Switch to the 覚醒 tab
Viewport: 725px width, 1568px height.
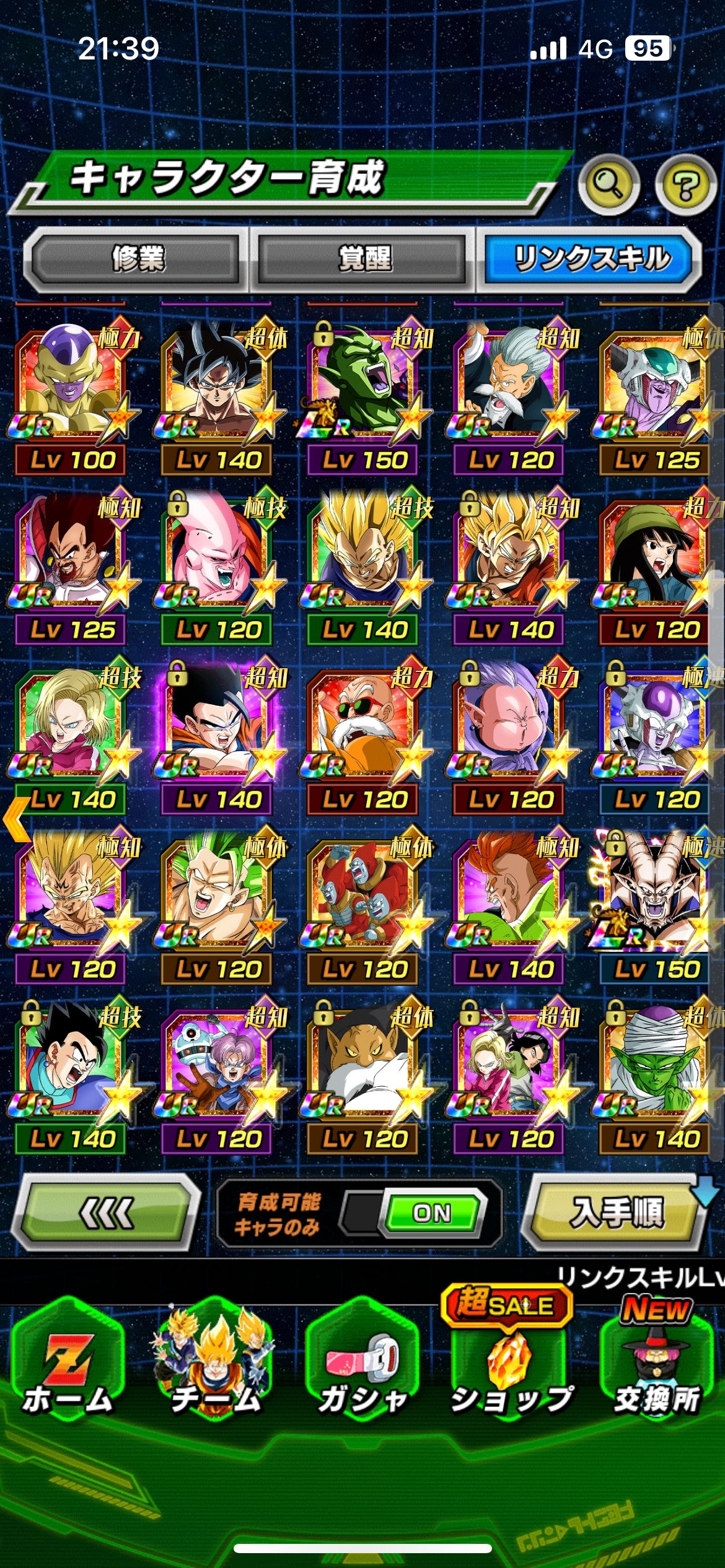364,259
